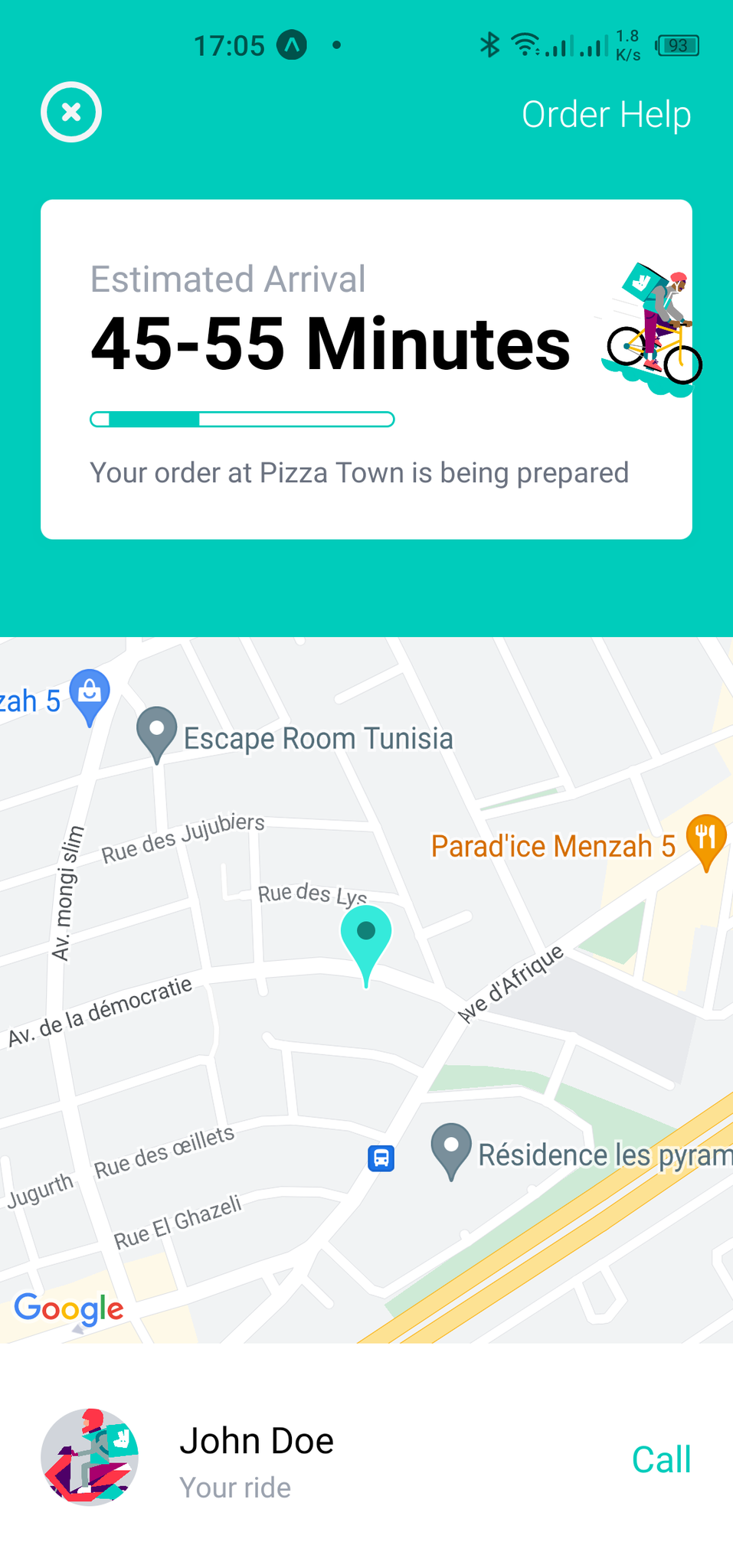The image size is (733, 1568).
Task: Dismiss the tracking screen with the X
Action: pos(70,112)
